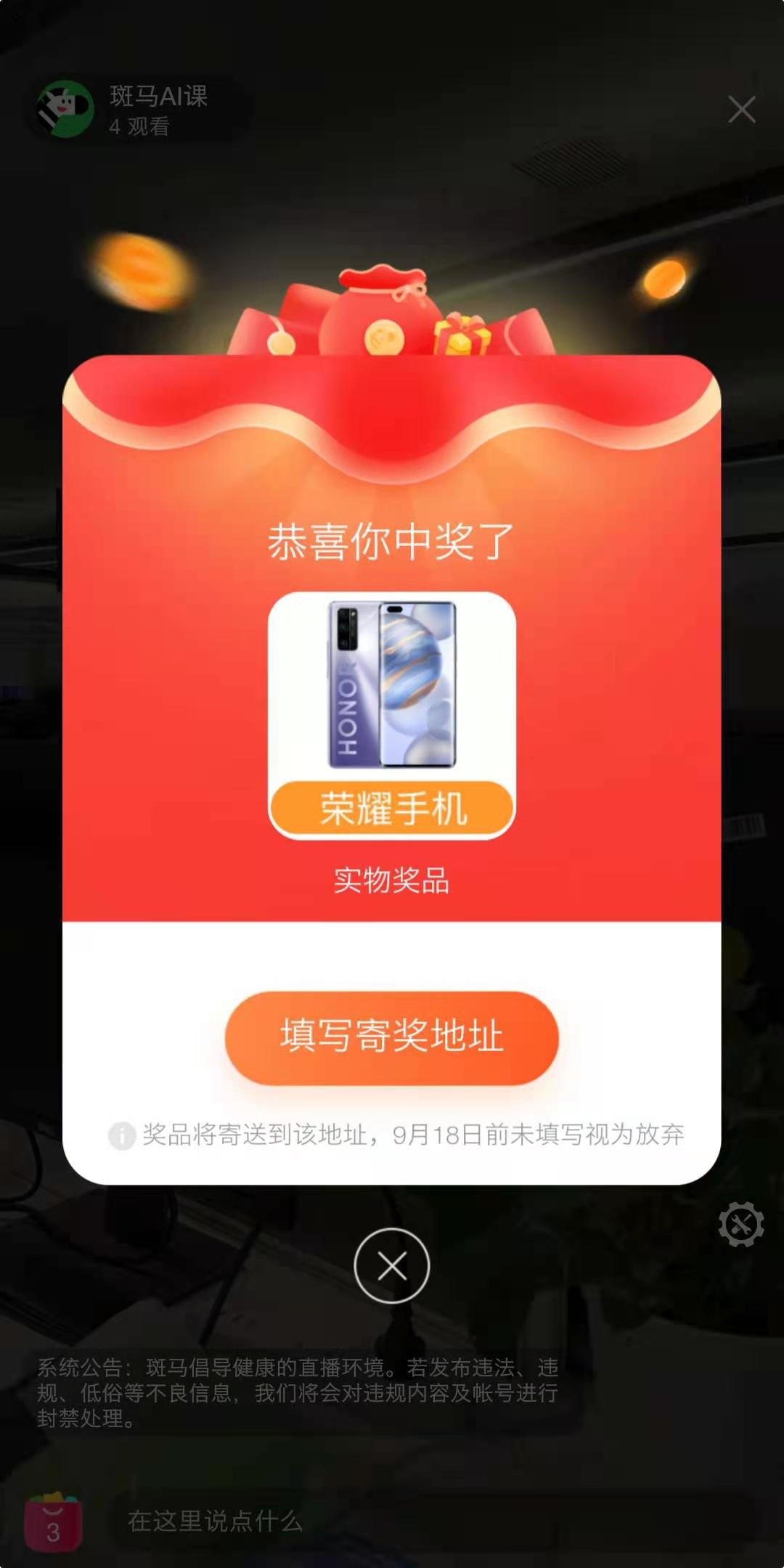This screenshot has width=784, height=1568.
Task: Dismiss the prize popup with circled X
Action: click(391, 1266)
